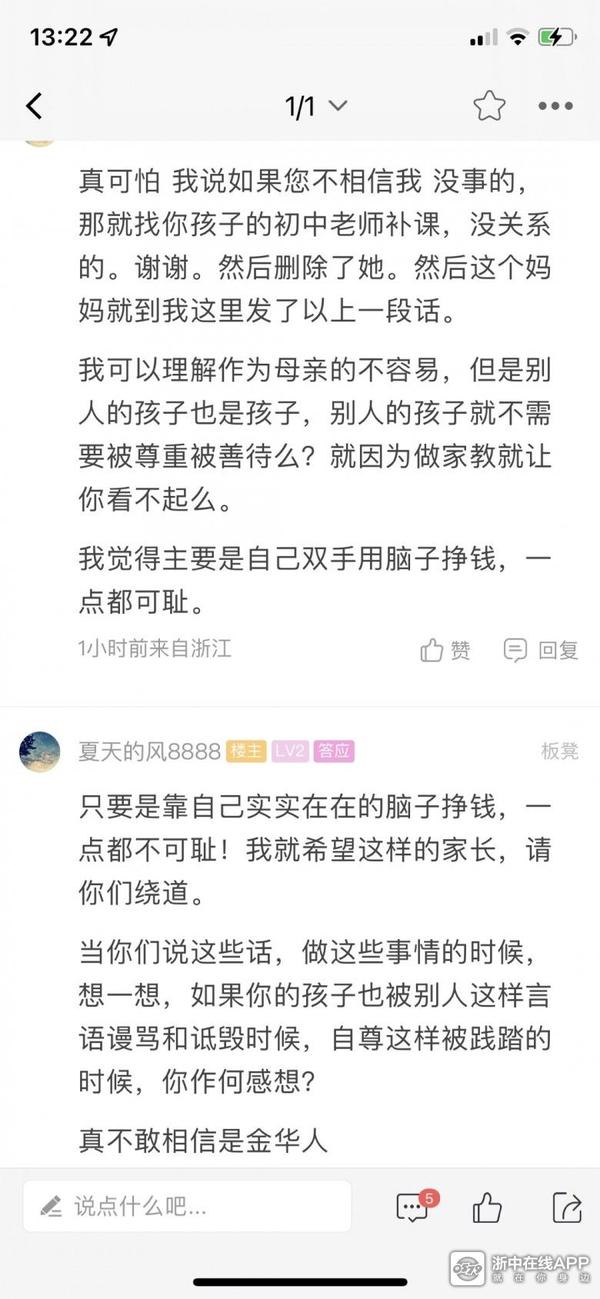600x1299 pixels.
Task: Give the post a thumbs up in bottom bar
Action: [487, 1207]
